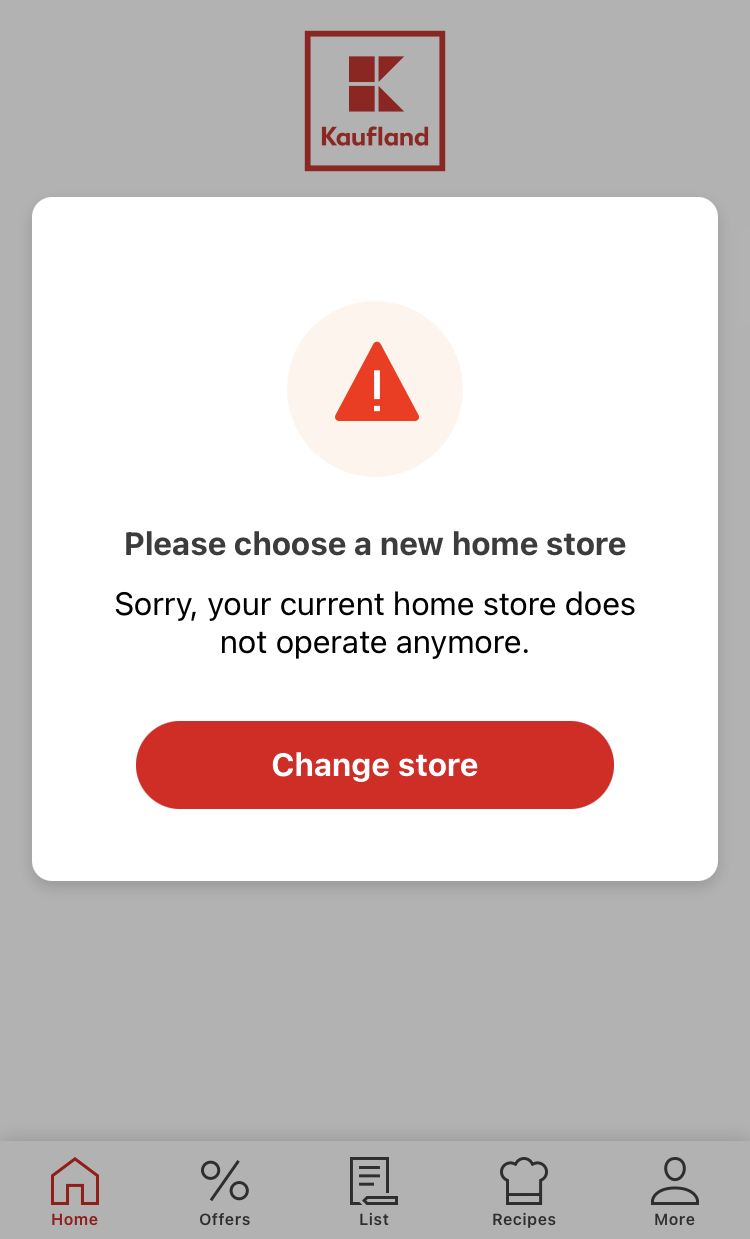Viewport: 750px width, 1239px height.
Task: Go to the Recipes tab
Action: pyautogui.click(x=524, y=1192)
